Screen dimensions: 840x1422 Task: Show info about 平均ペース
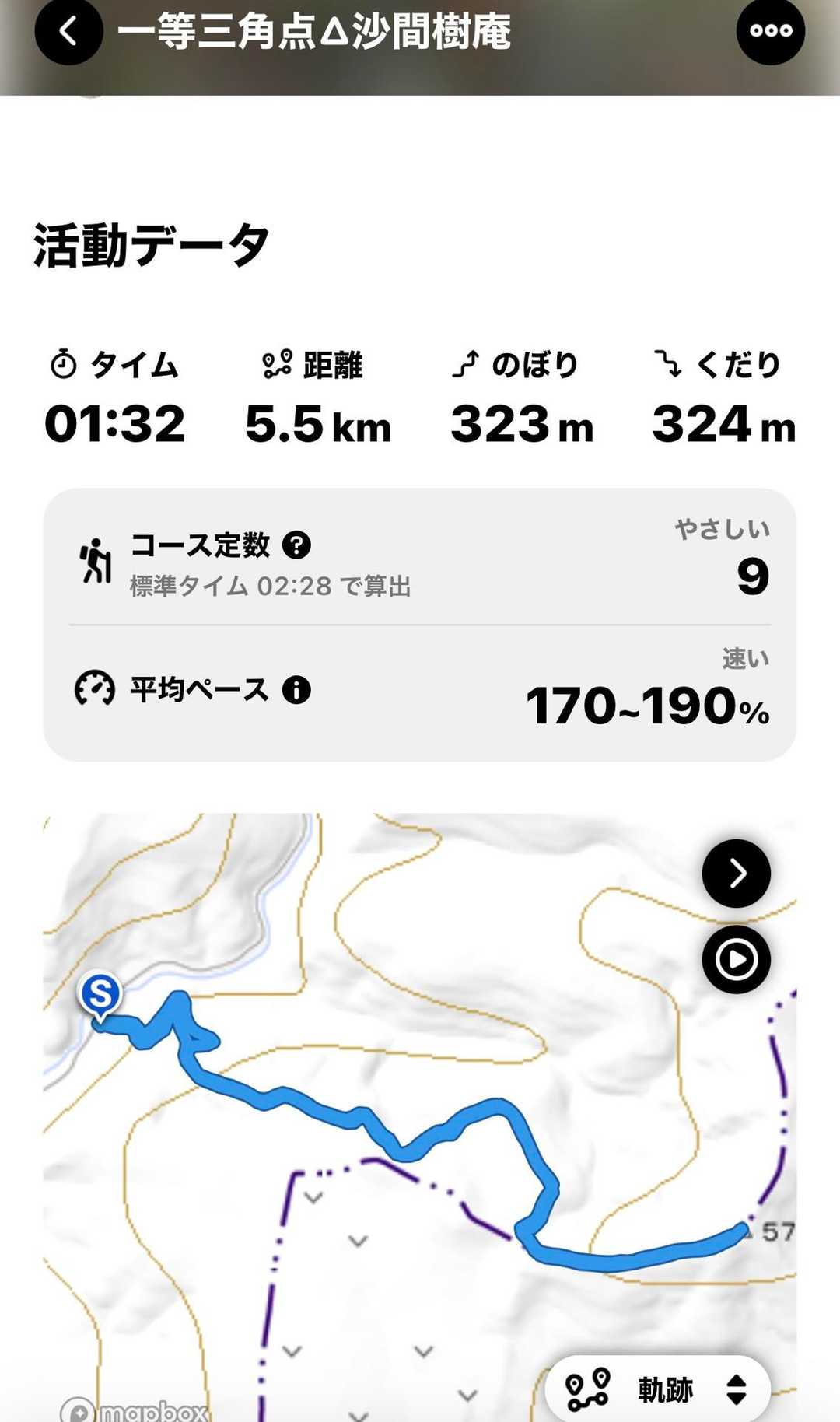pos(296,689)
